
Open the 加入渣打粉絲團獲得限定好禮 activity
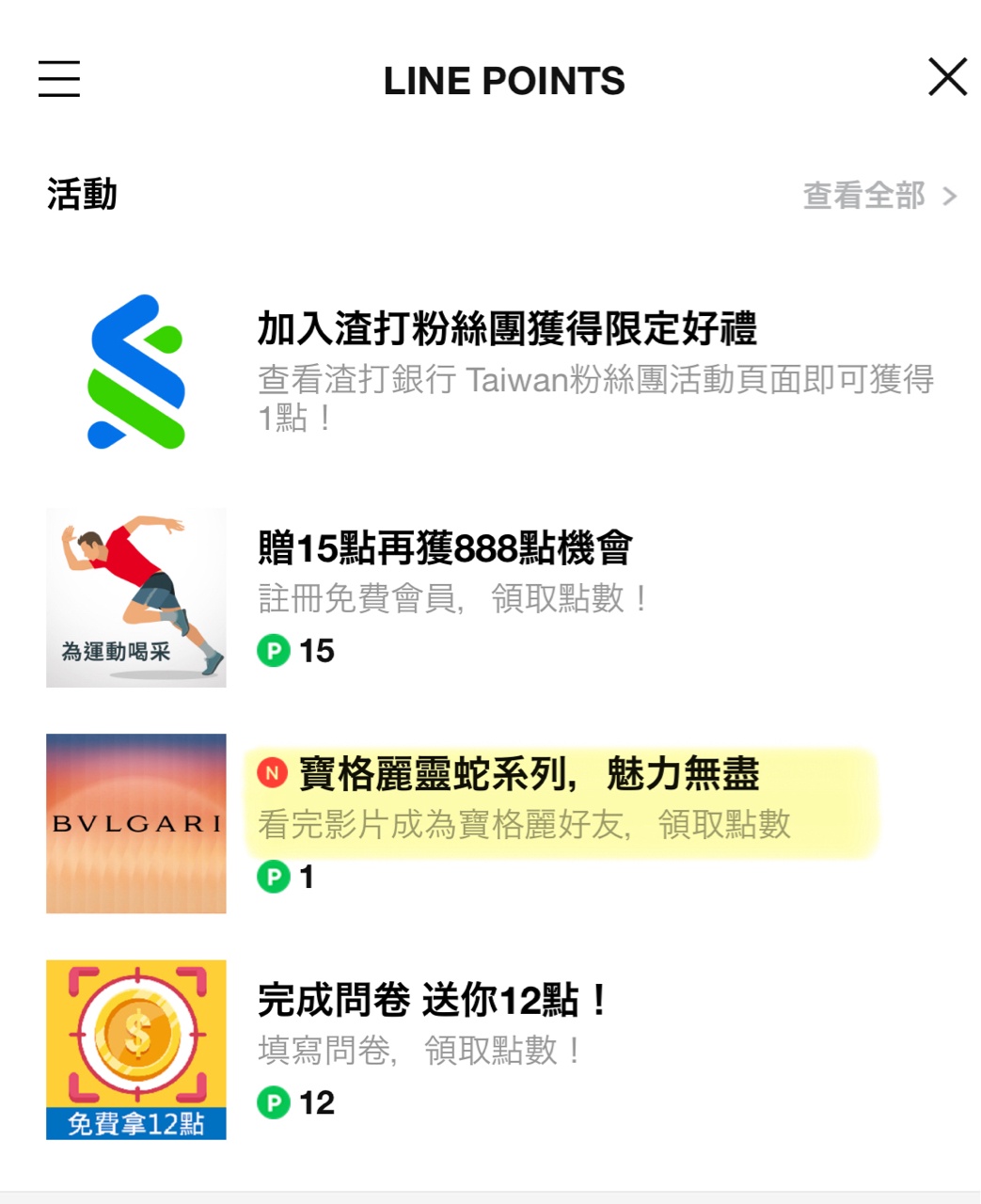506,330
